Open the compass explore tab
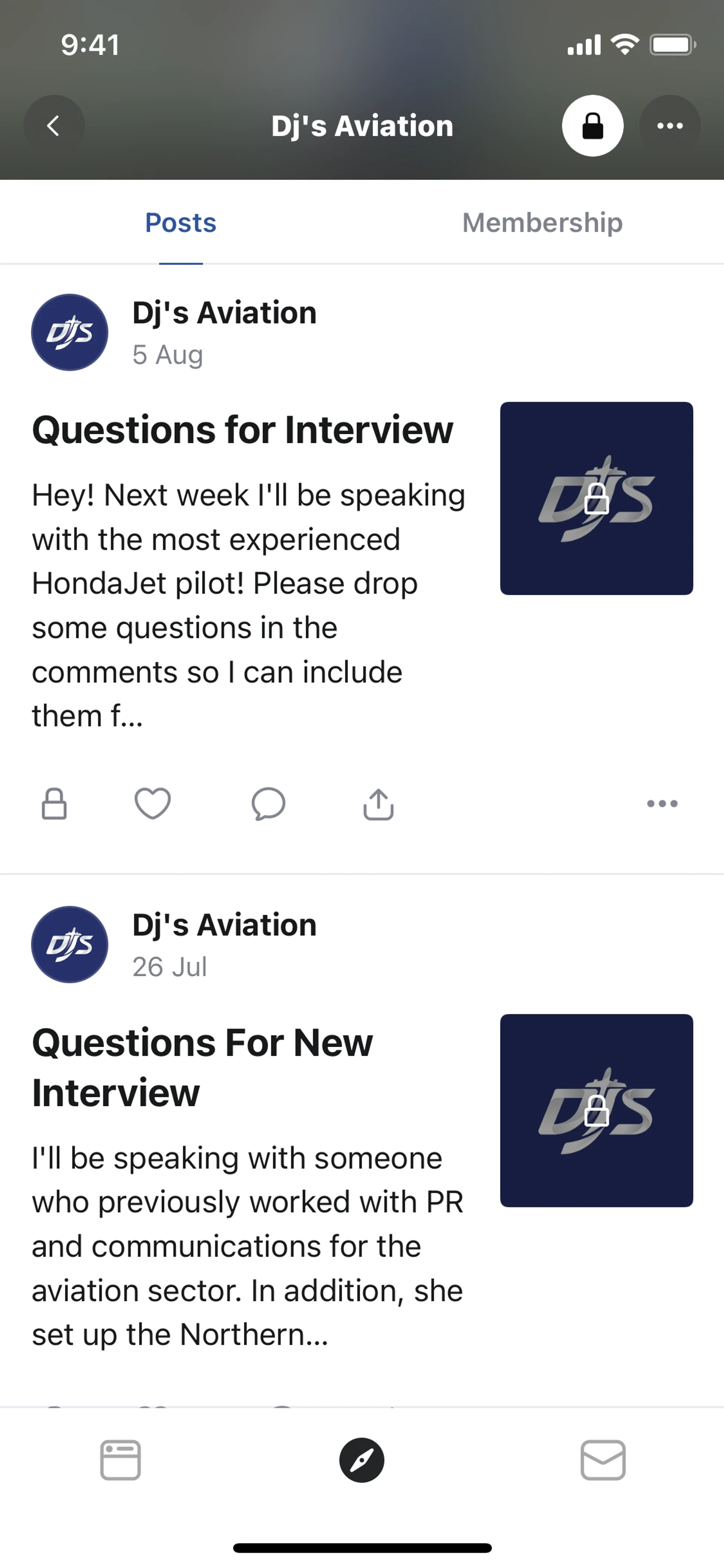The width and height of the screenshot is (724, 1568). 361,1460
